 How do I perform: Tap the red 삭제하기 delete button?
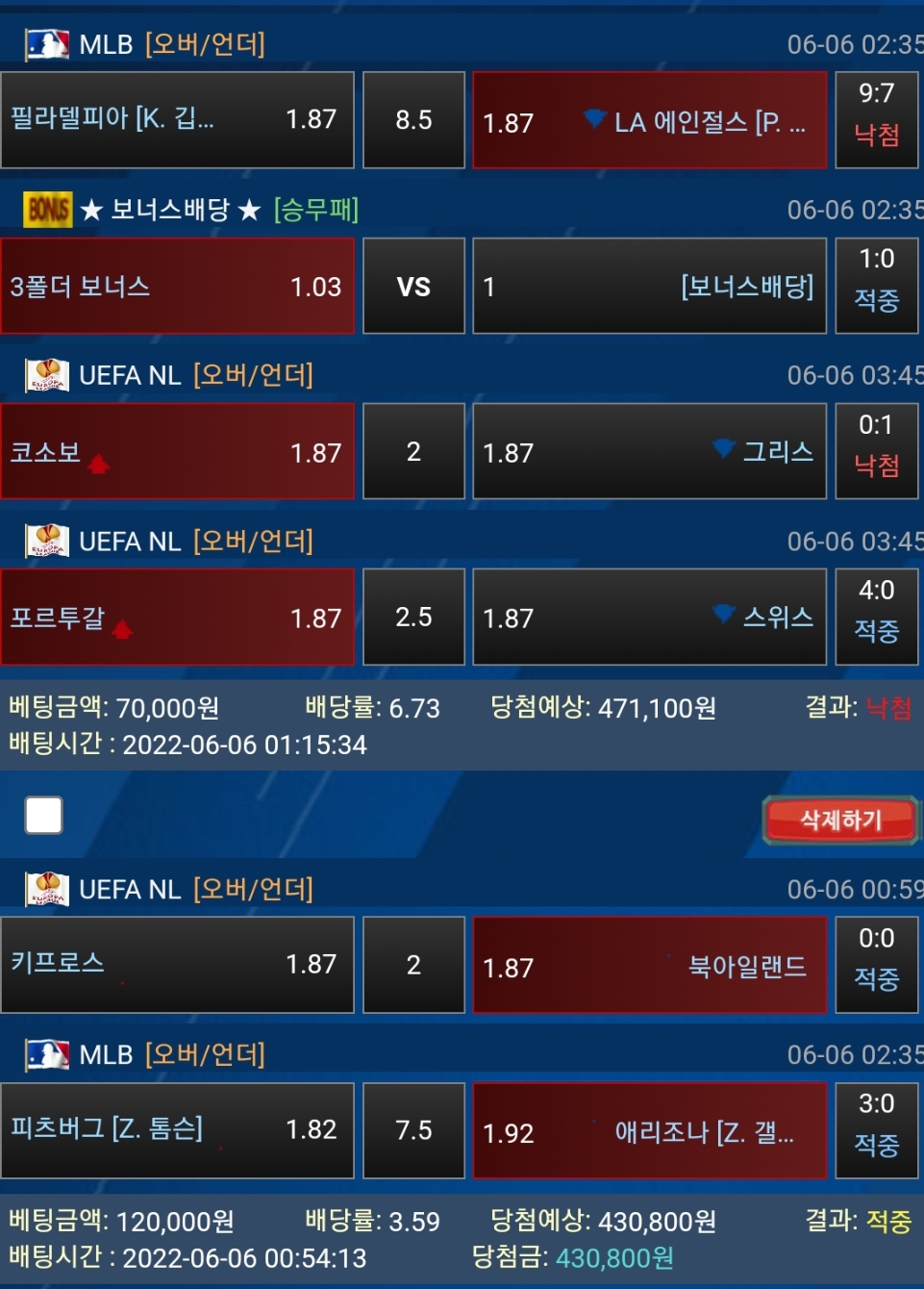tap(839, 820)
